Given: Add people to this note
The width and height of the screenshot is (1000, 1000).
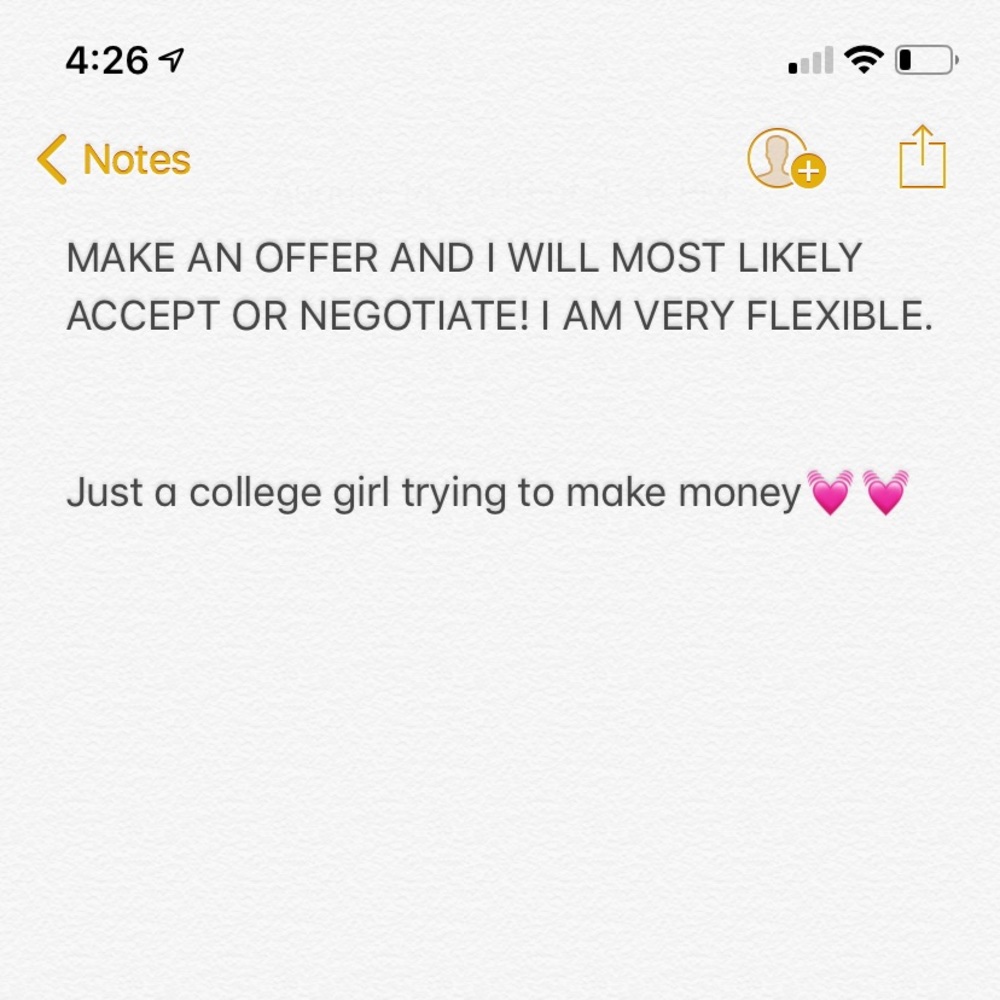Looking at the screenshot, I should click(785, 159).
